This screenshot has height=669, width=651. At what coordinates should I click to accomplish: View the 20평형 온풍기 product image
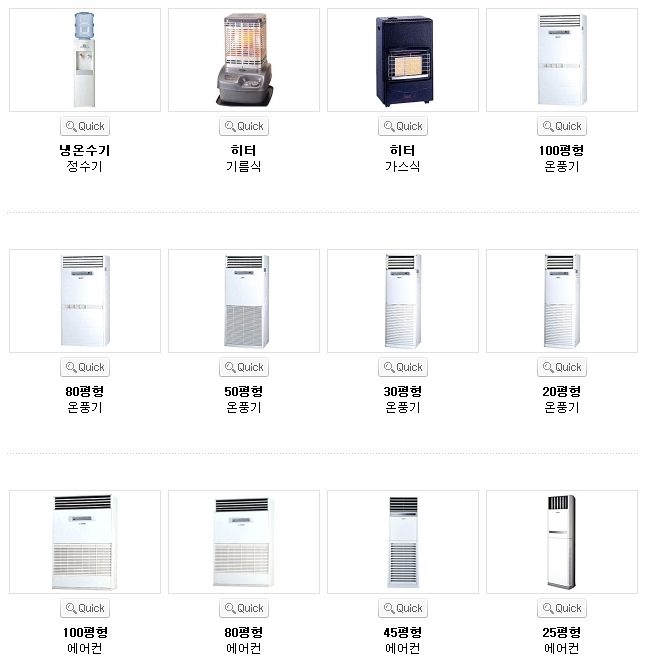[x=562, y=301]
